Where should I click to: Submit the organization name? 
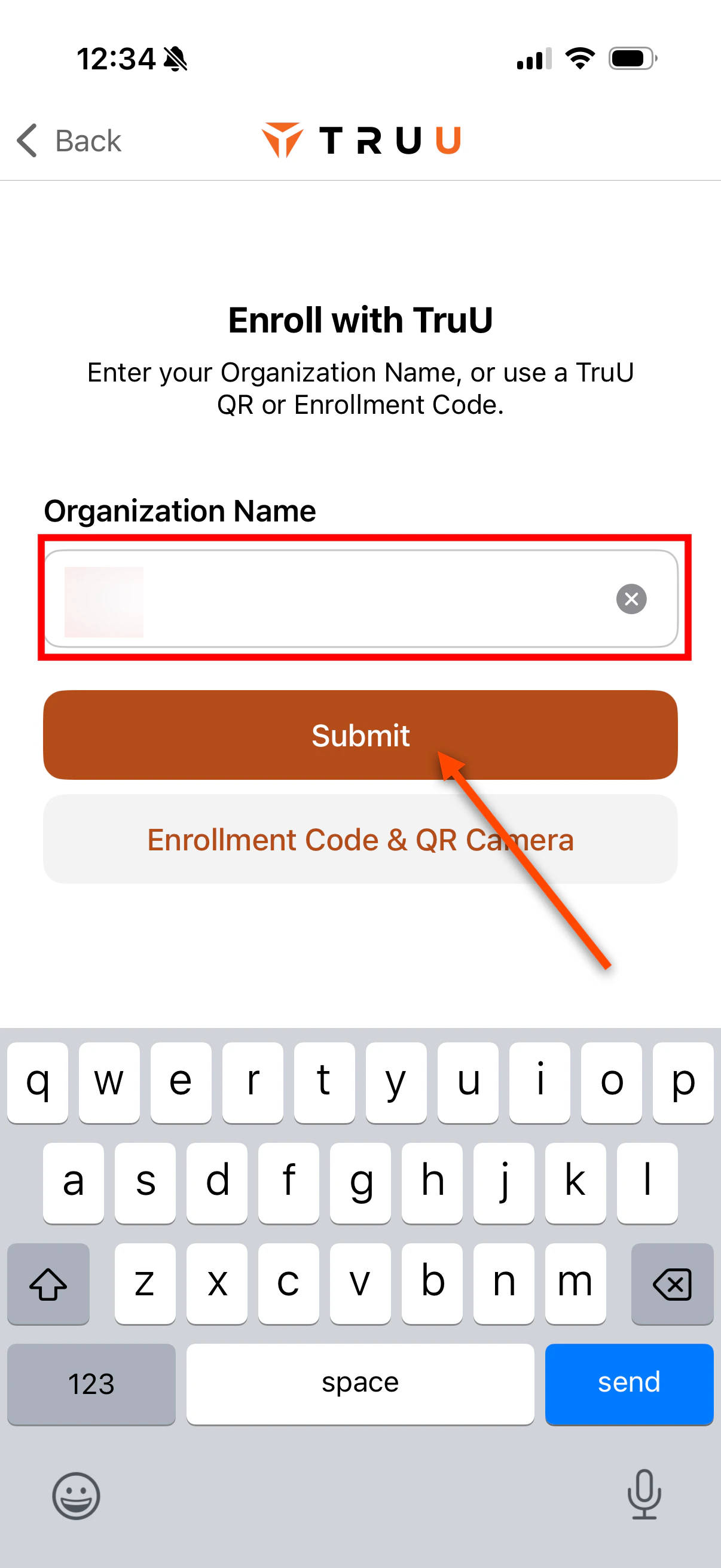coord(360,735)
